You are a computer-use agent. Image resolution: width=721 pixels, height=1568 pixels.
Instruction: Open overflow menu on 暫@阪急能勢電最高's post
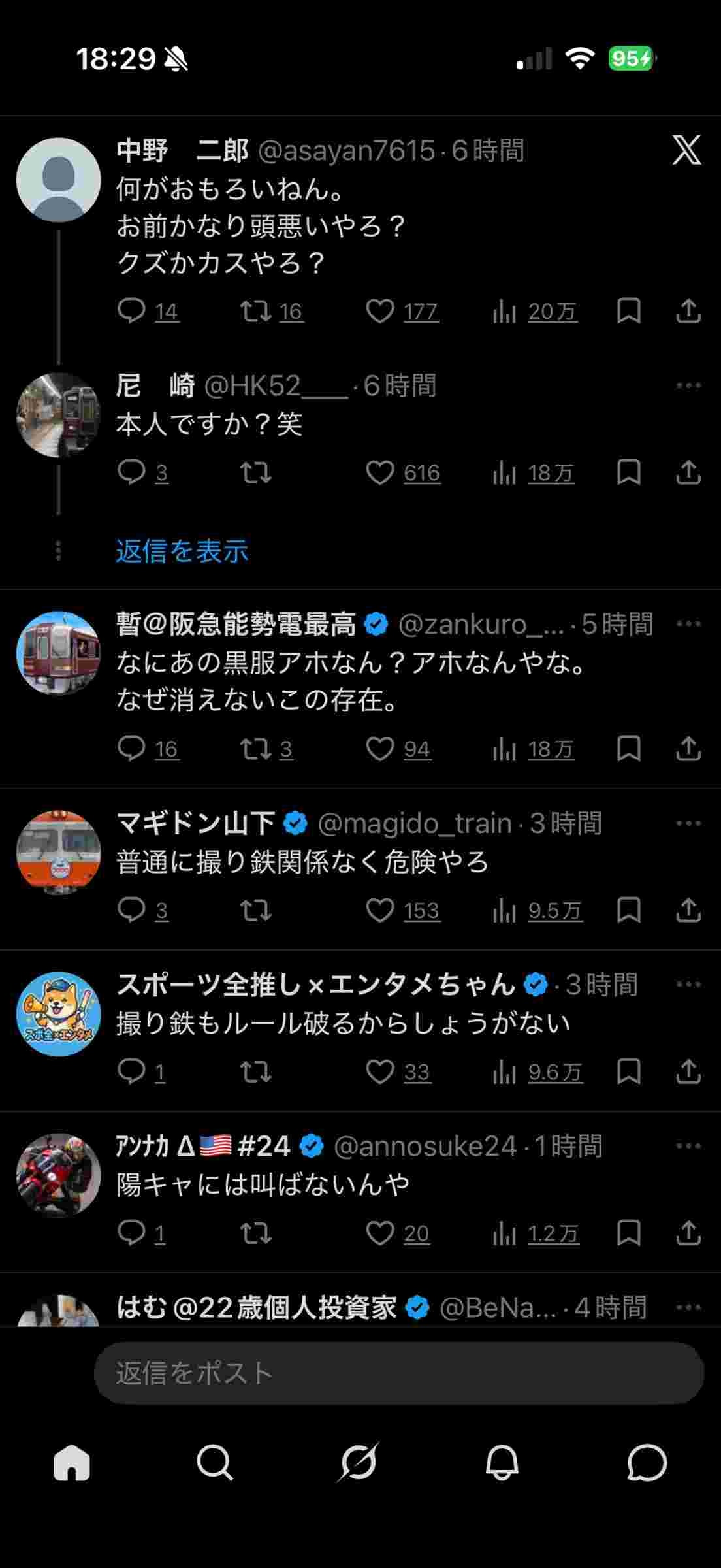tap(688, 624)
